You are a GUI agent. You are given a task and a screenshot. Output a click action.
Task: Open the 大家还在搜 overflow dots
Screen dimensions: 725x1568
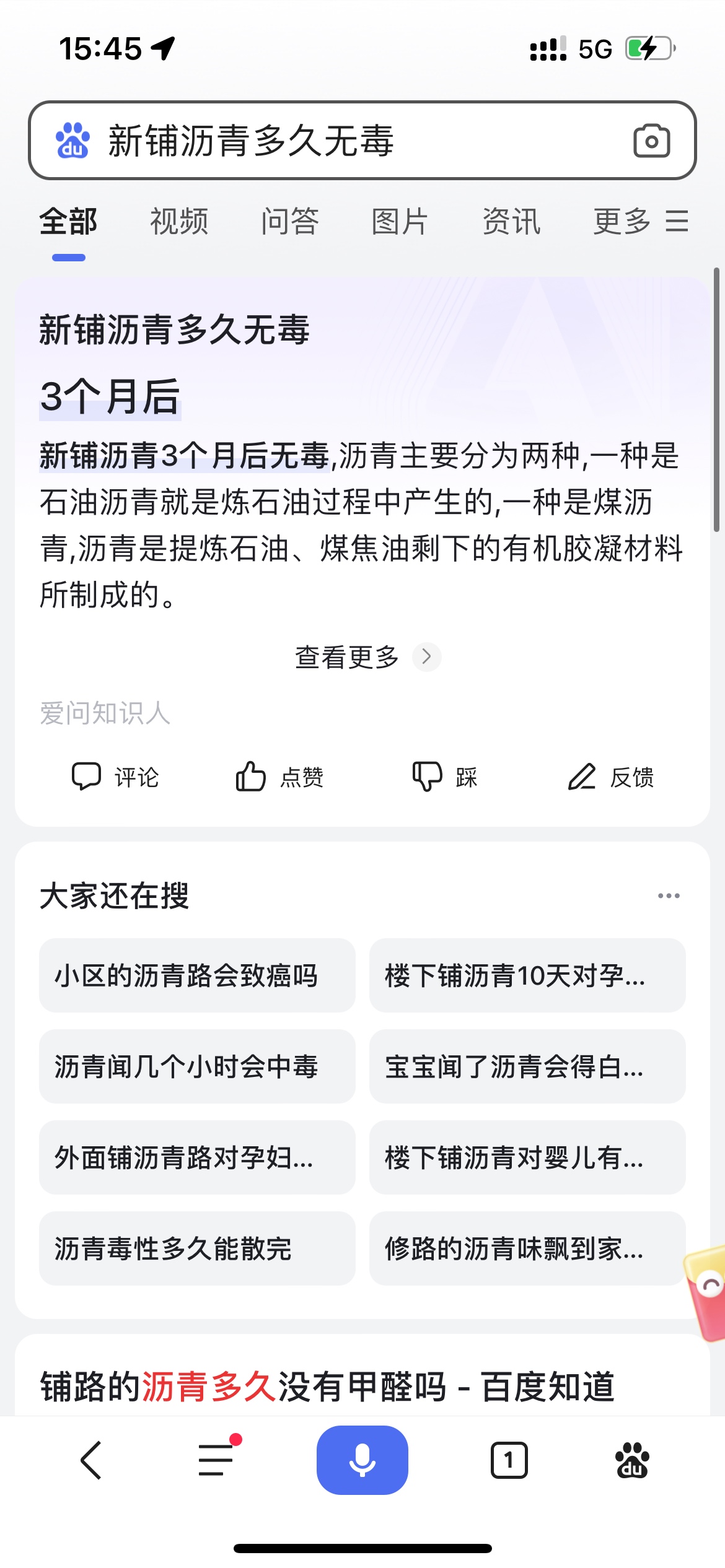point(668,895)
